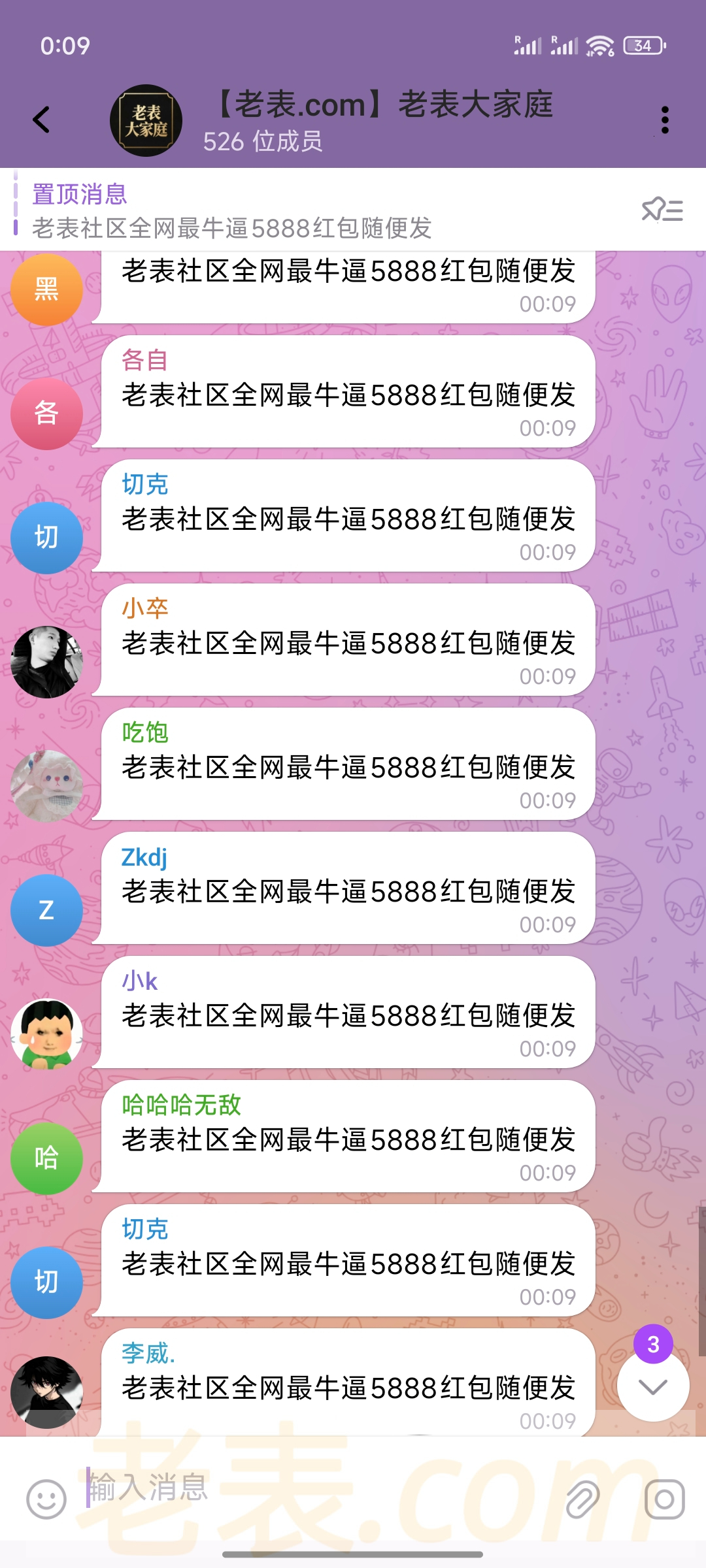Screen dimensions: 706x1568
Task: Open the emoji picker
Action: click(x=46, y=1499)
